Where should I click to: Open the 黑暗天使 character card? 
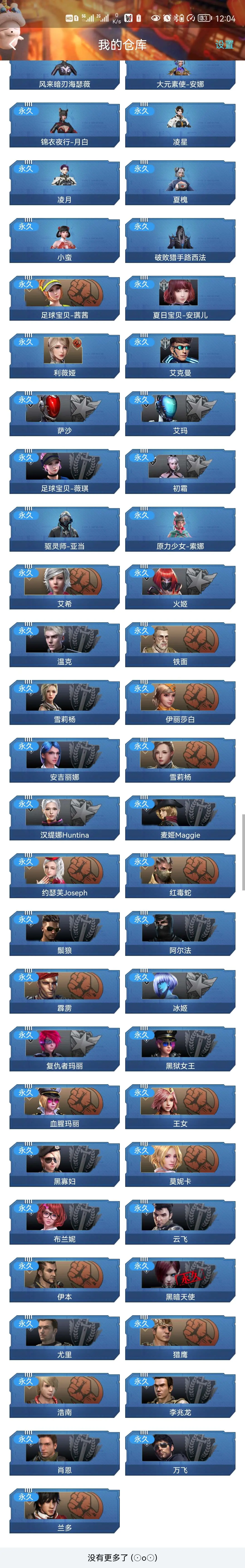(180, 1280)
